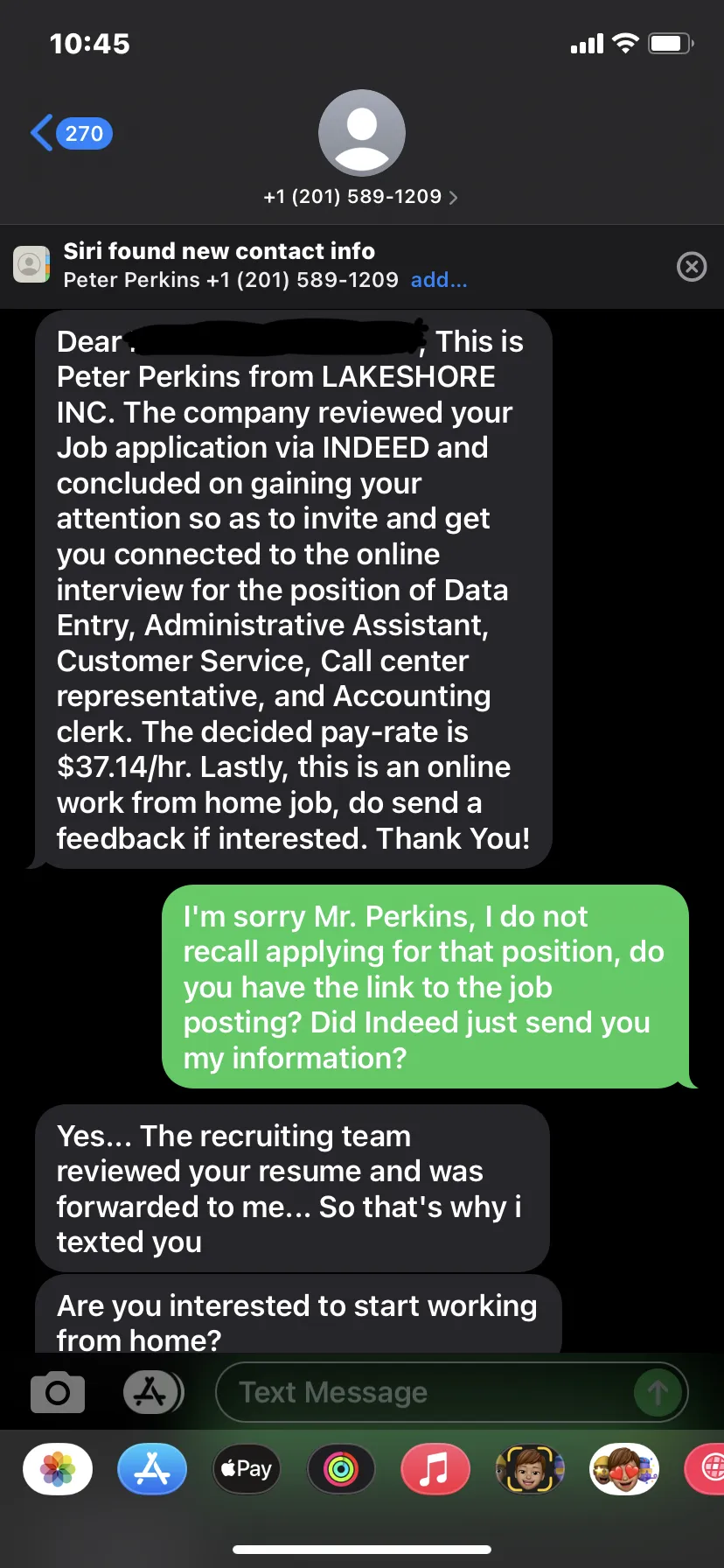The width and height of the screenshot is (724, 1568).
Task: Send the message with the arrow button
Action: pyautogui.click(x=658, y=1392)
